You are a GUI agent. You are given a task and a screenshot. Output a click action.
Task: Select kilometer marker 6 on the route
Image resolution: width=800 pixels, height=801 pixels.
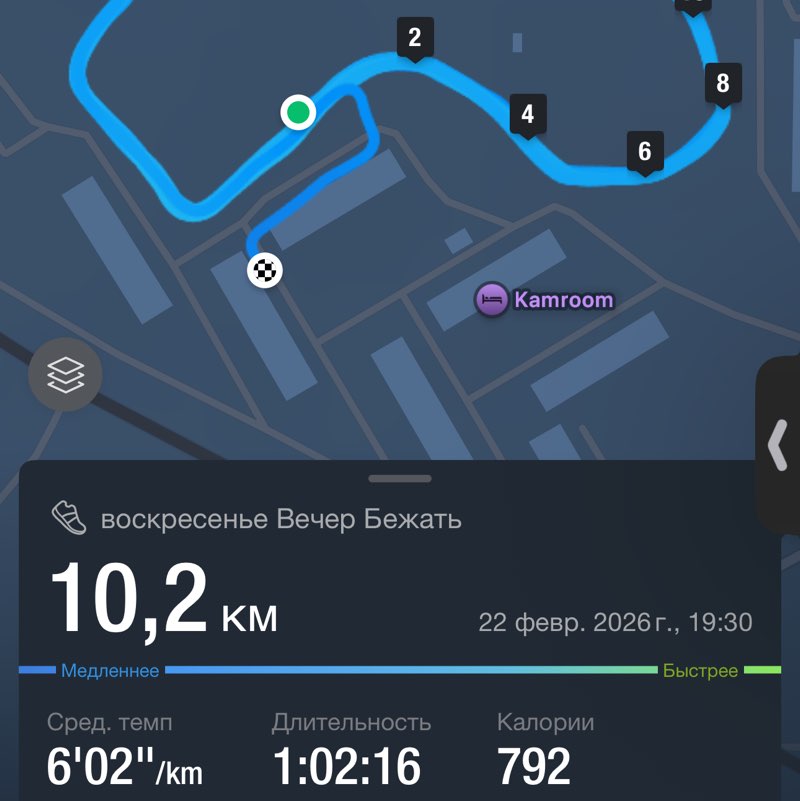(645, 150)
